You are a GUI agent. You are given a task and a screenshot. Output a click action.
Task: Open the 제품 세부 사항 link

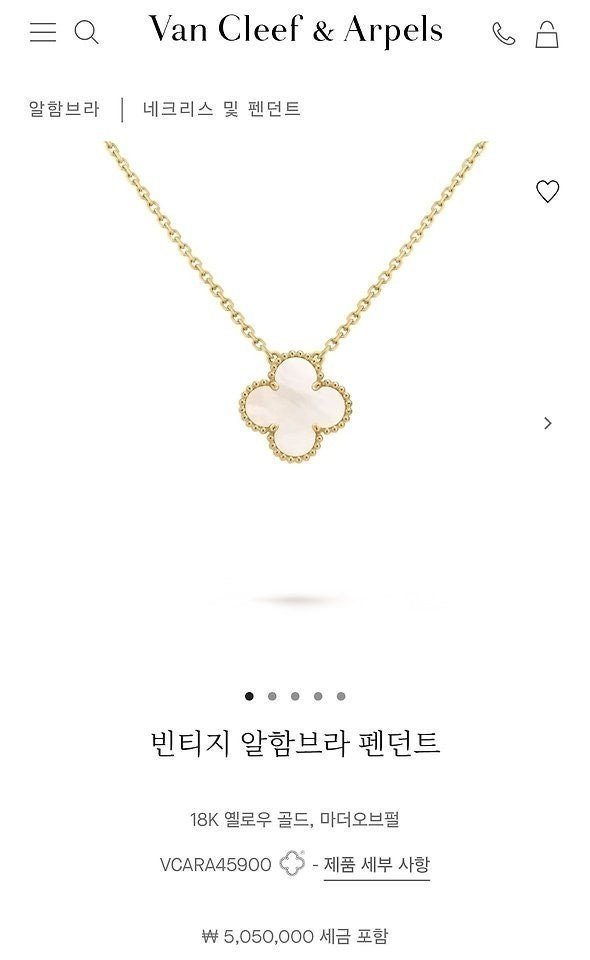click(376, 864)
